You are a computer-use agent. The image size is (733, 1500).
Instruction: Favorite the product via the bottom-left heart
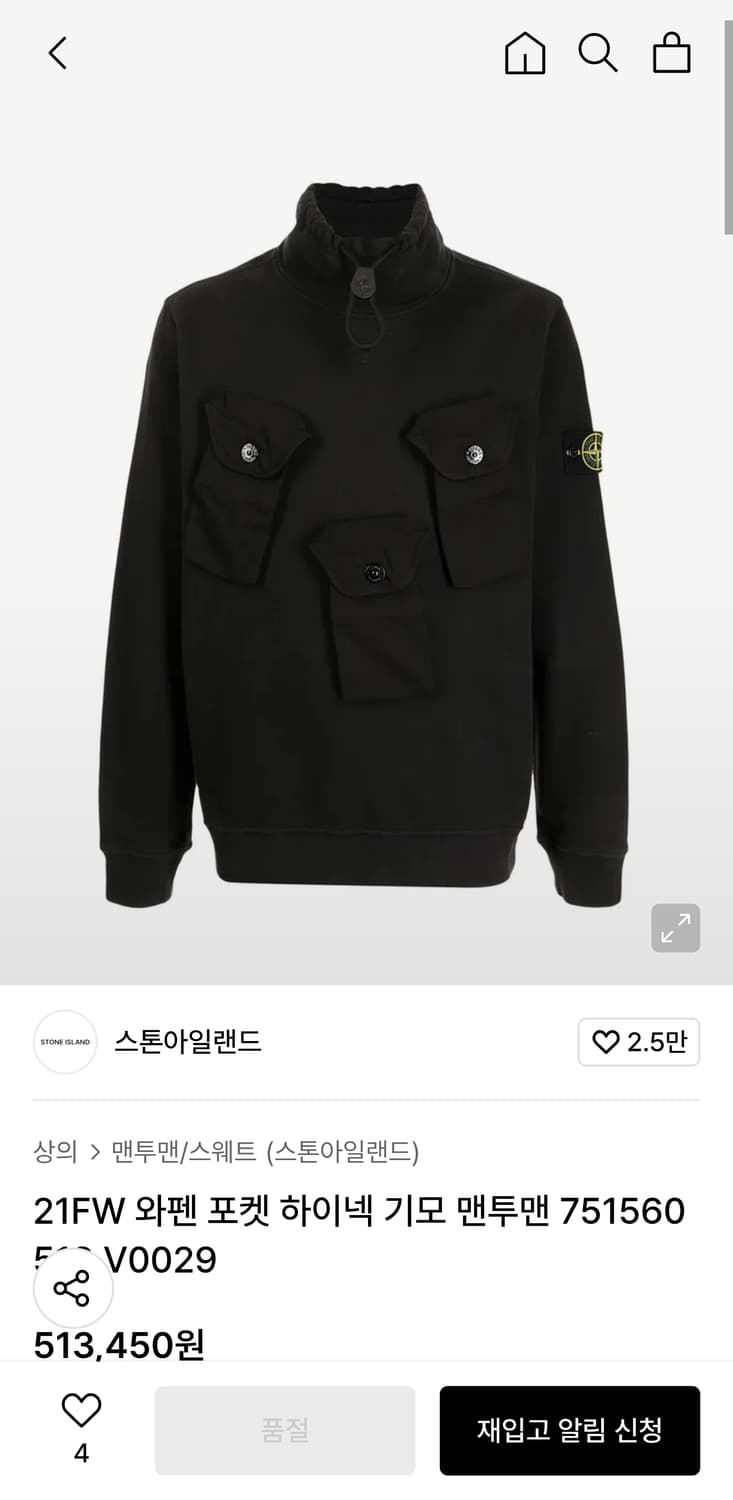pos(84,1411)
